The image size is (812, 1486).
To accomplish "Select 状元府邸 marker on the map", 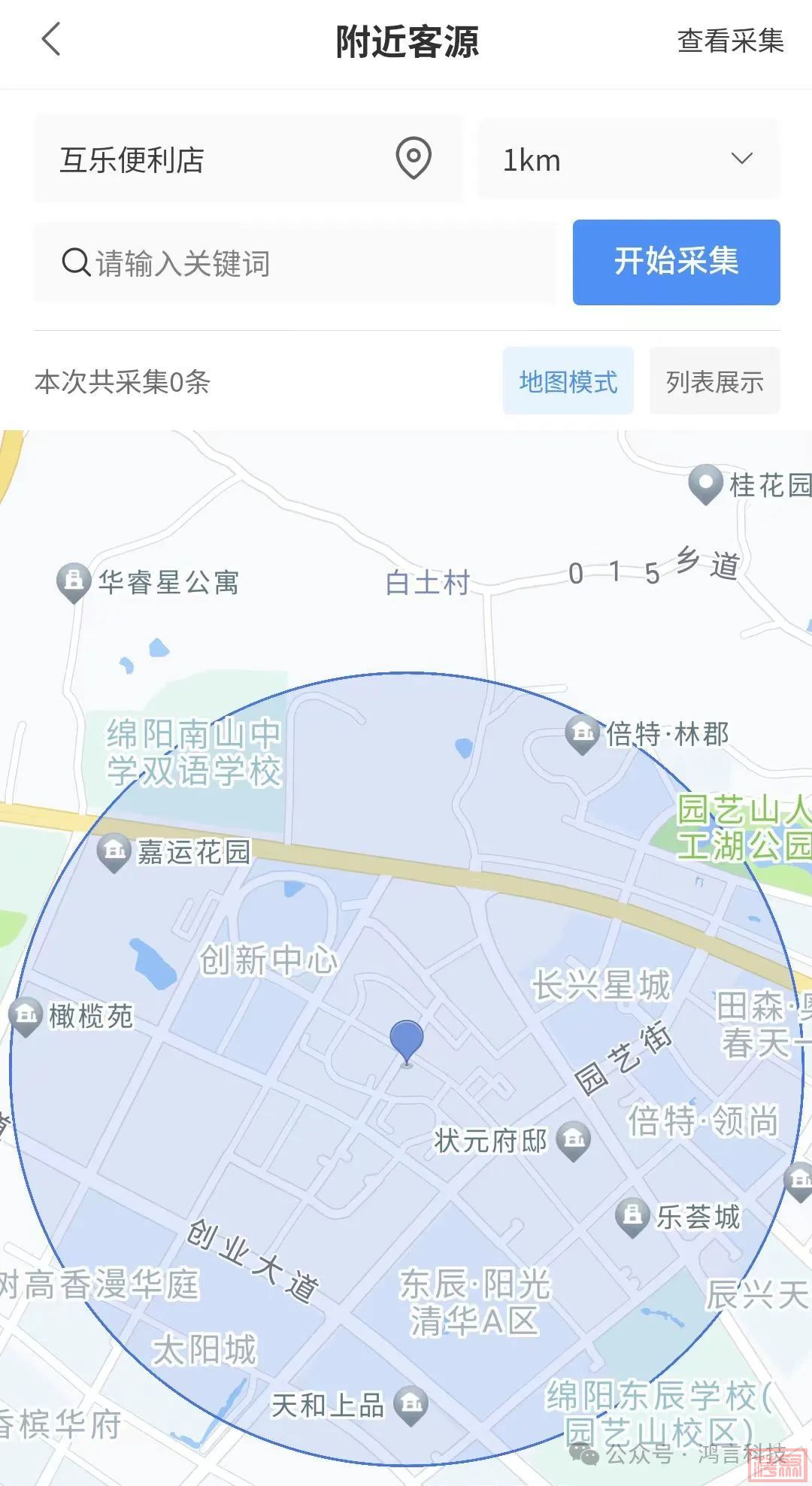I will click(574, 1139).
